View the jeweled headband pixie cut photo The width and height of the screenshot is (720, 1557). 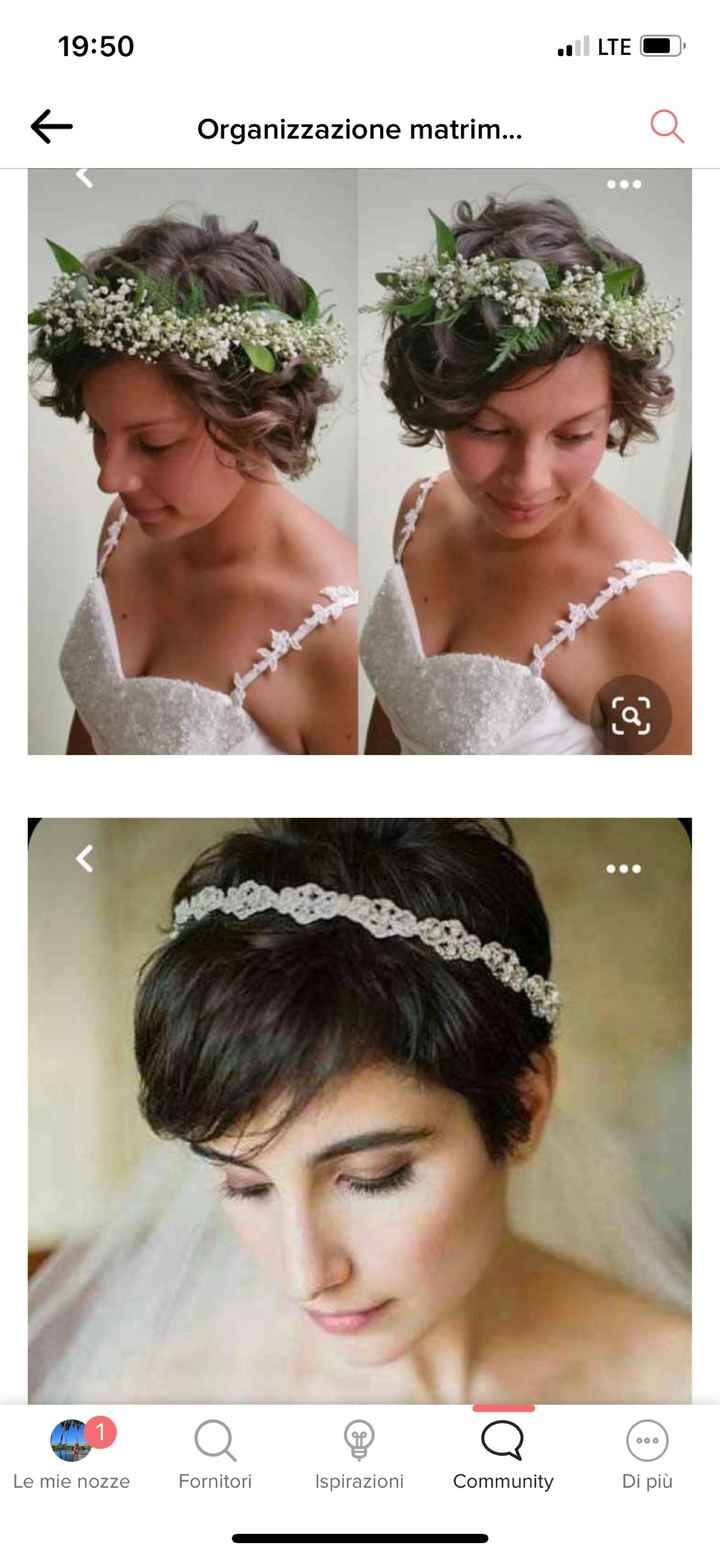[359, 1110]
